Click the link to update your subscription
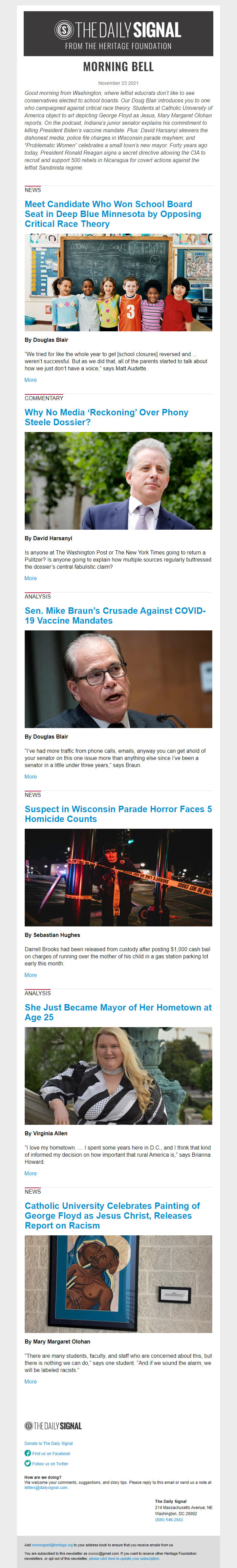 coord(124,1559)
